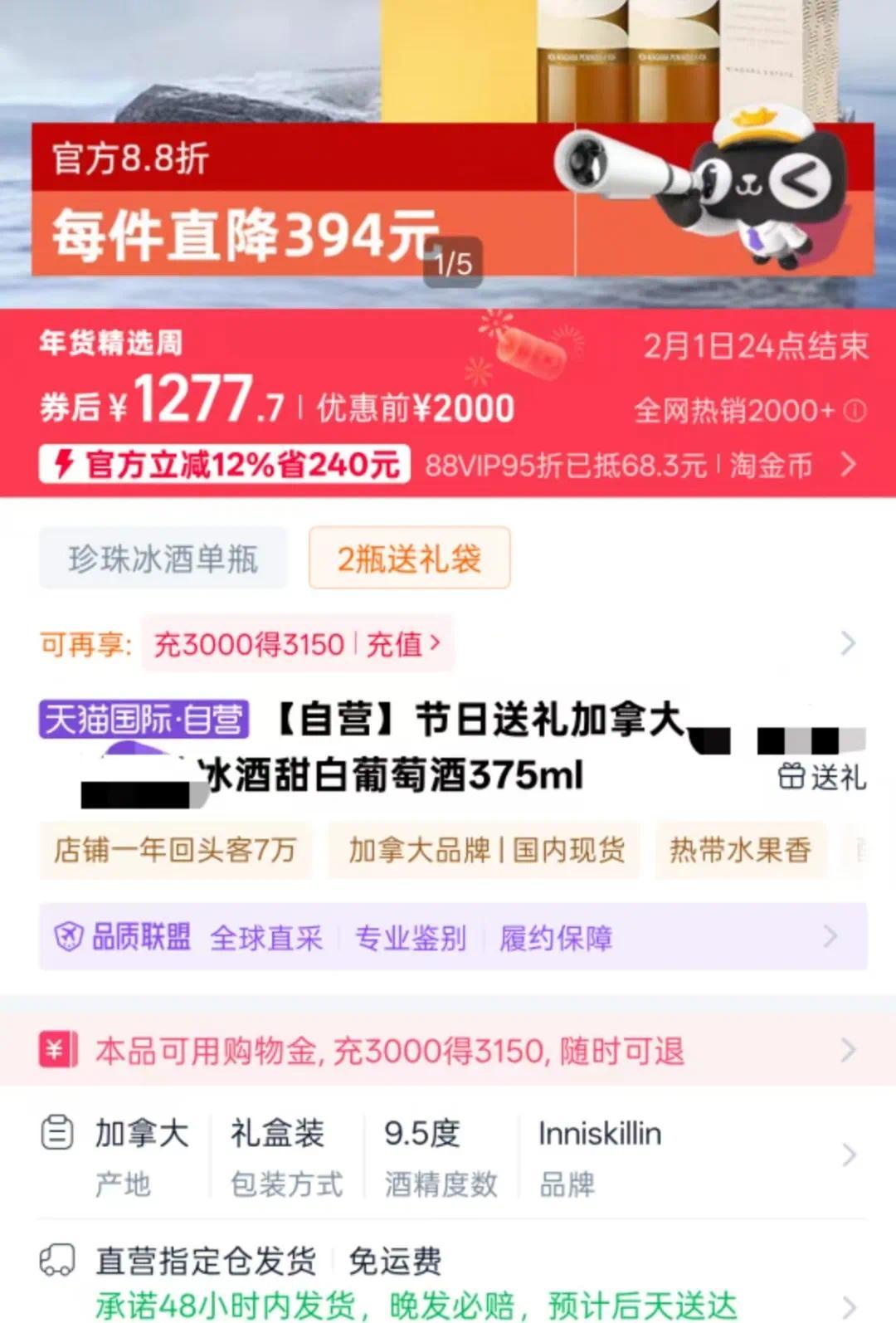Click the delivery truck icon beside 直营指定仓发货
Viewport: 896px width, 1323px height.
tap(57, 1261)
